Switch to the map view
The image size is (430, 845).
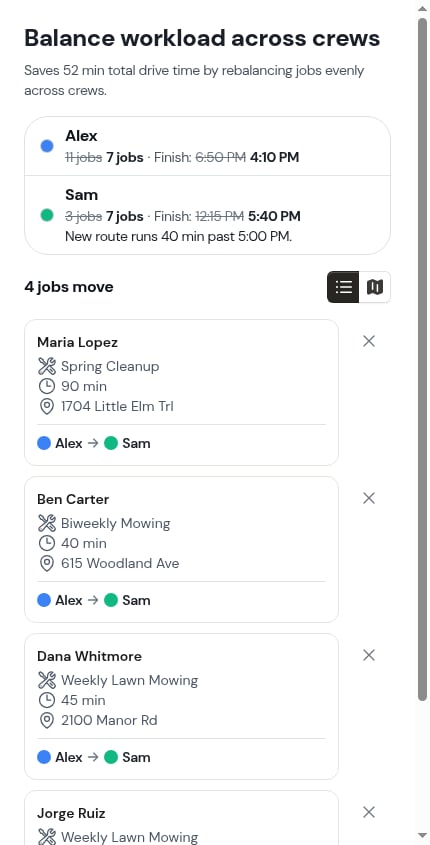374,287
